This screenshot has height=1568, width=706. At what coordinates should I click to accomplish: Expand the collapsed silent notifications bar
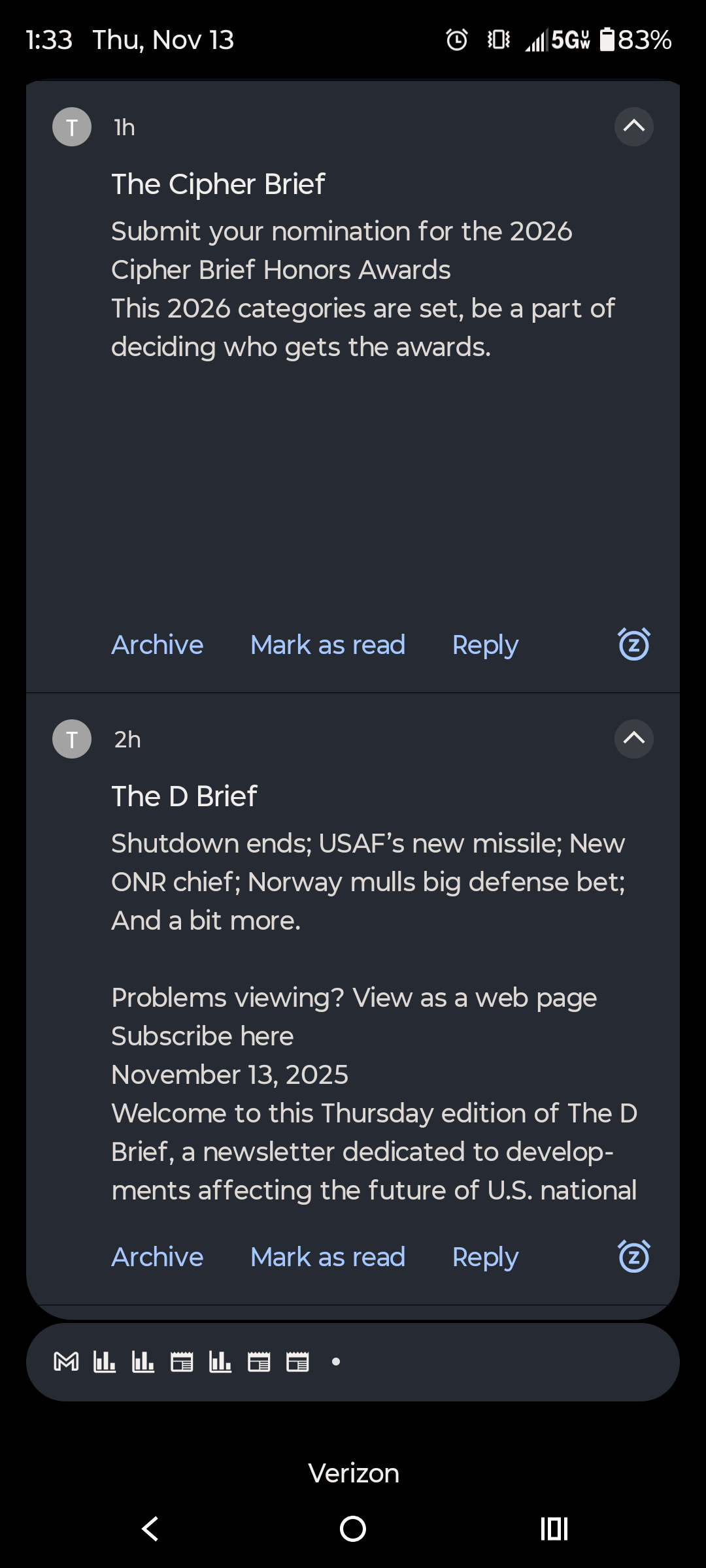(x=353, y=1362)
